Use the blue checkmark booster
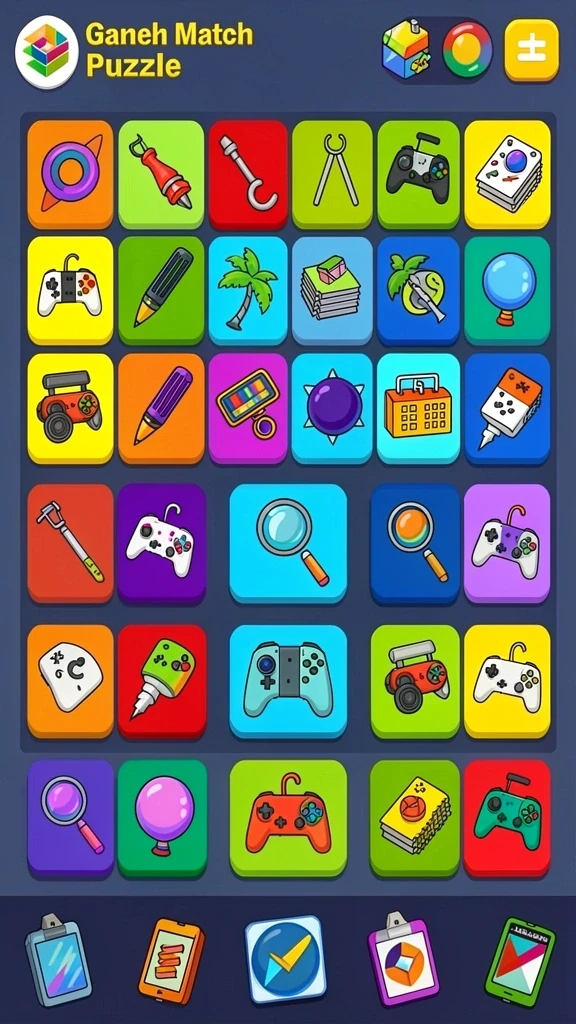This screenshot has width=576, height=1024. coord(285,959)
